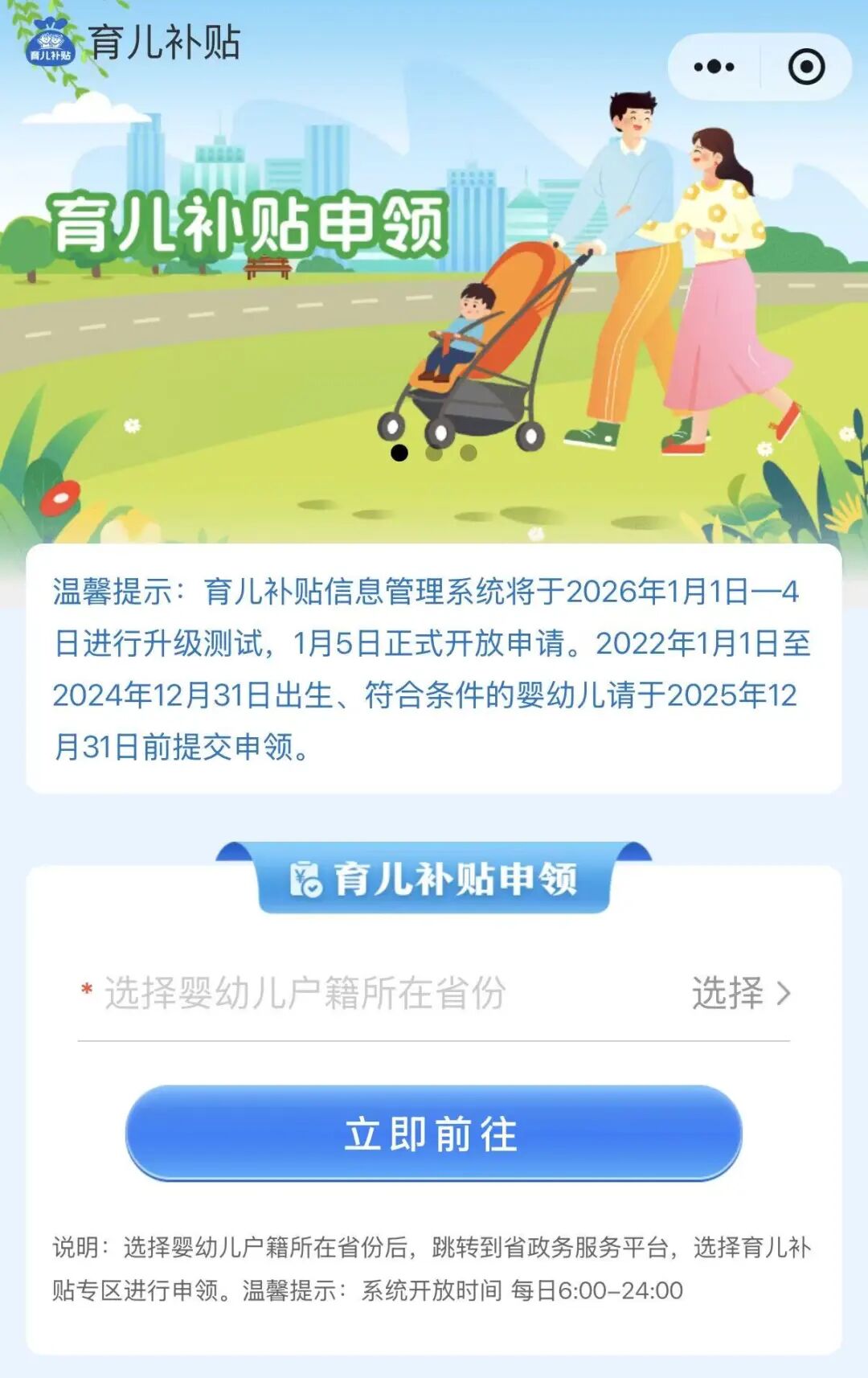
Task: Jump to the second banner slide dot
Action: click(x=434, y=453)
